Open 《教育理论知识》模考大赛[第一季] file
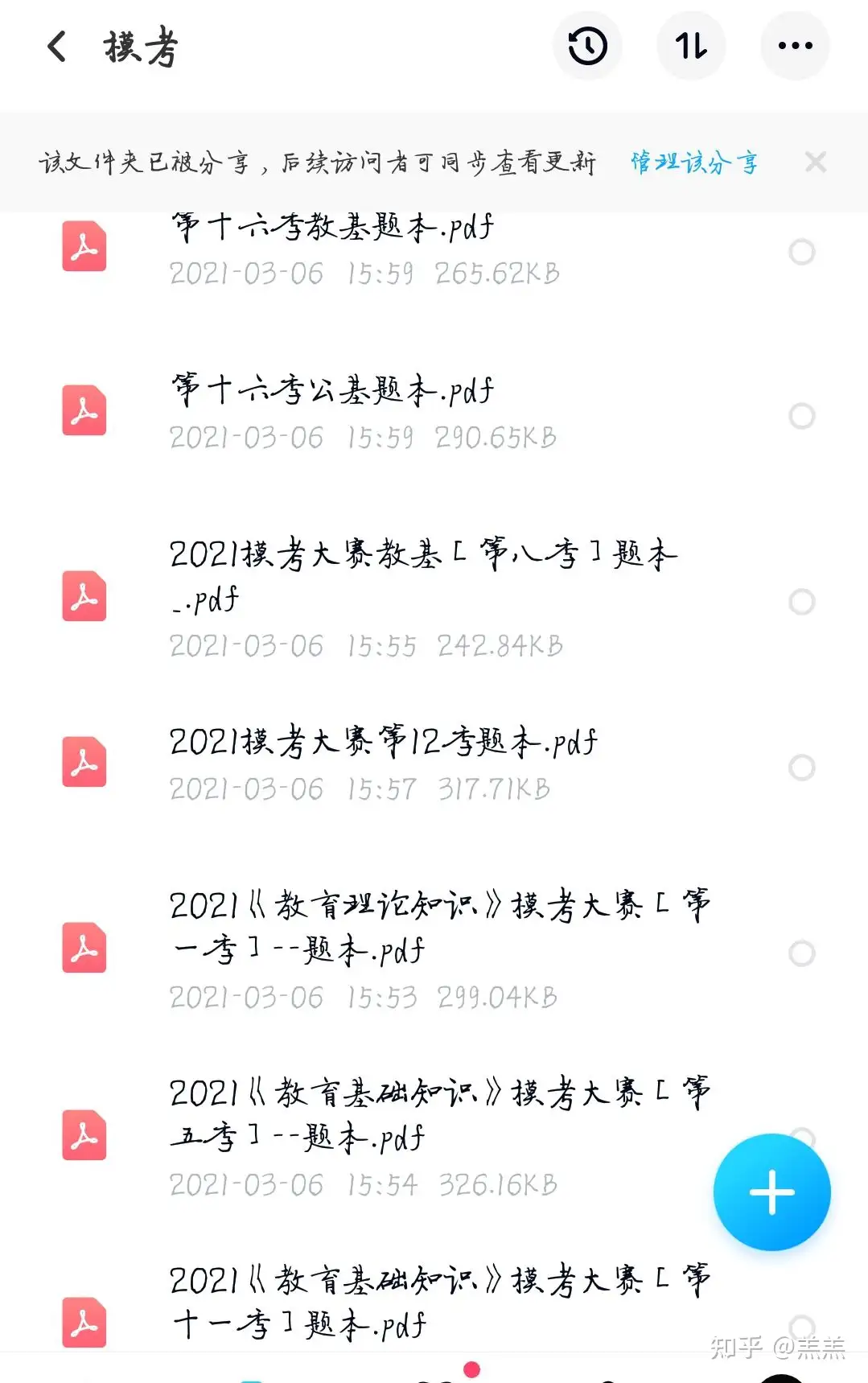 pos(438,928)
